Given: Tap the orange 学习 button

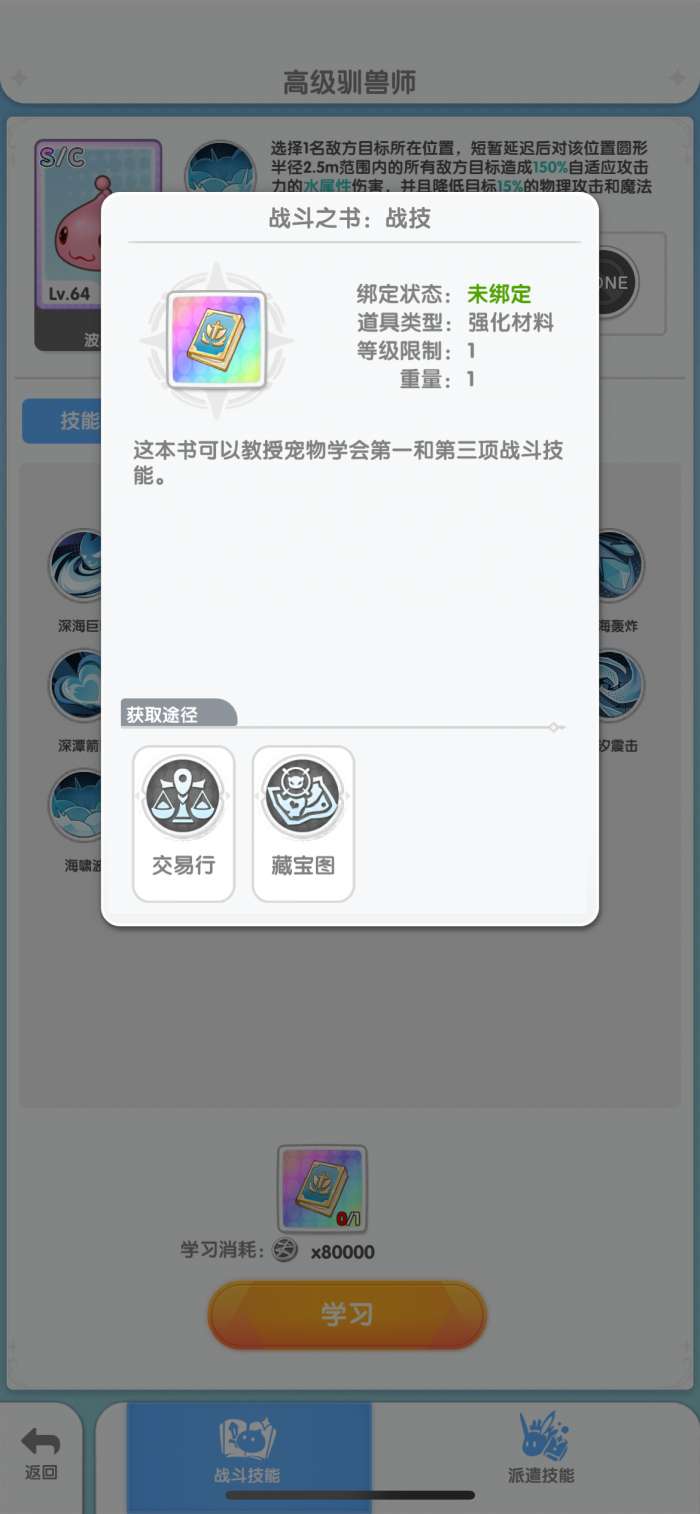Looking at the screenshot, I should 347,1315.
